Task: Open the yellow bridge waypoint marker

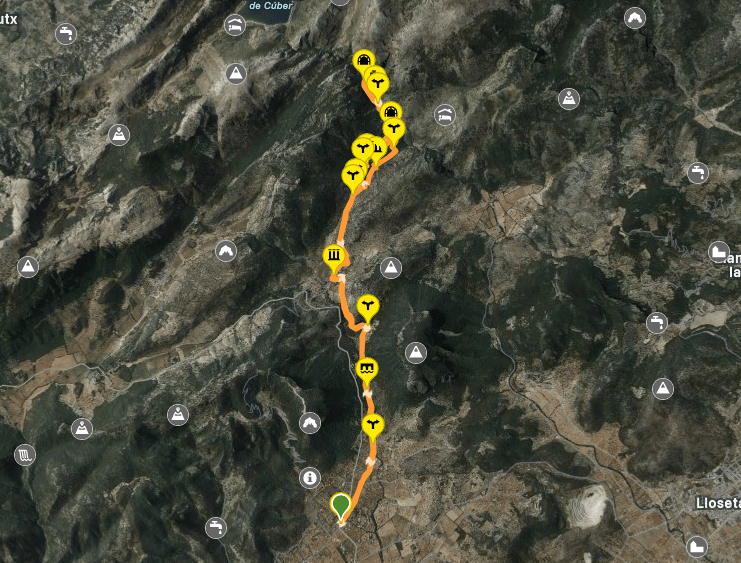Action: coord(368,369)
